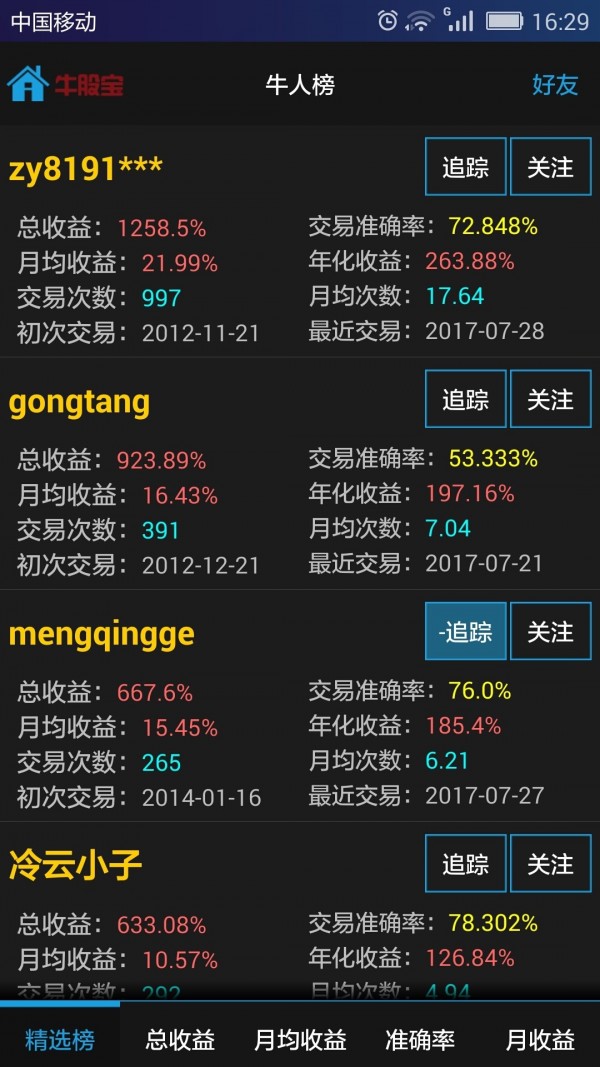This screenshot has height=1067, width=600.
Task: Switch to the 准确率 tab
Action: click(x=420, y=1039)
